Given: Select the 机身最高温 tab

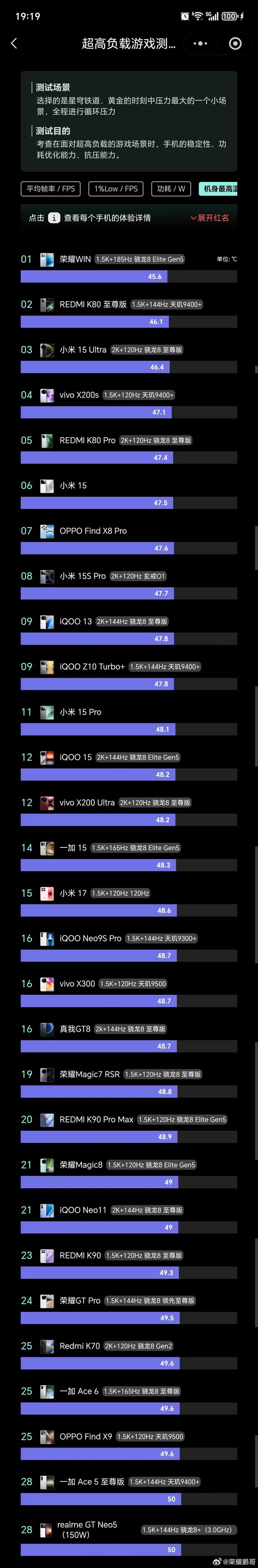Looking at the screenshot, I should (x=219, y=189).
